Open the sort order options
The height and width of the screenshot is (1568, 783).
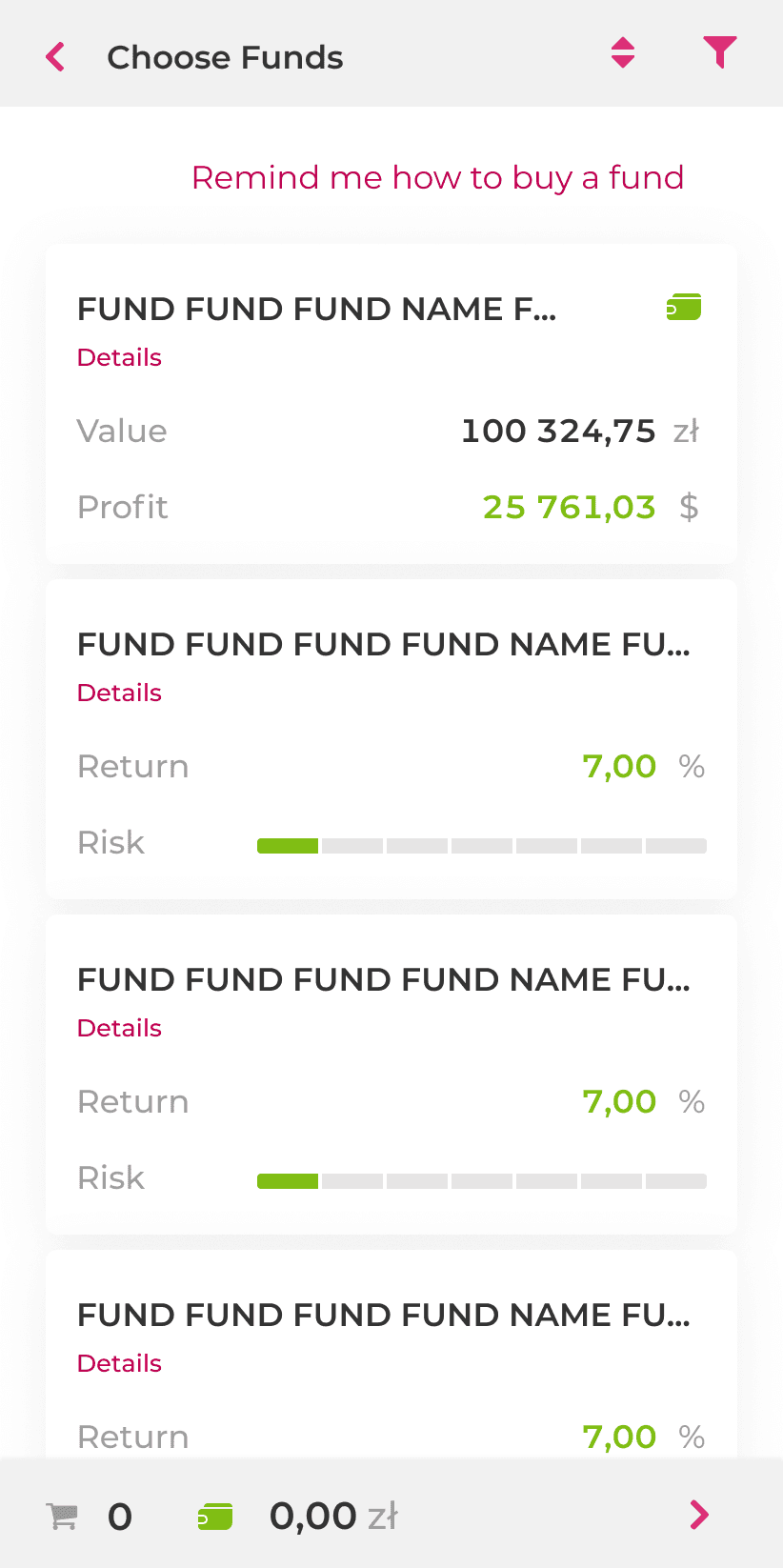tap(623, 53)
